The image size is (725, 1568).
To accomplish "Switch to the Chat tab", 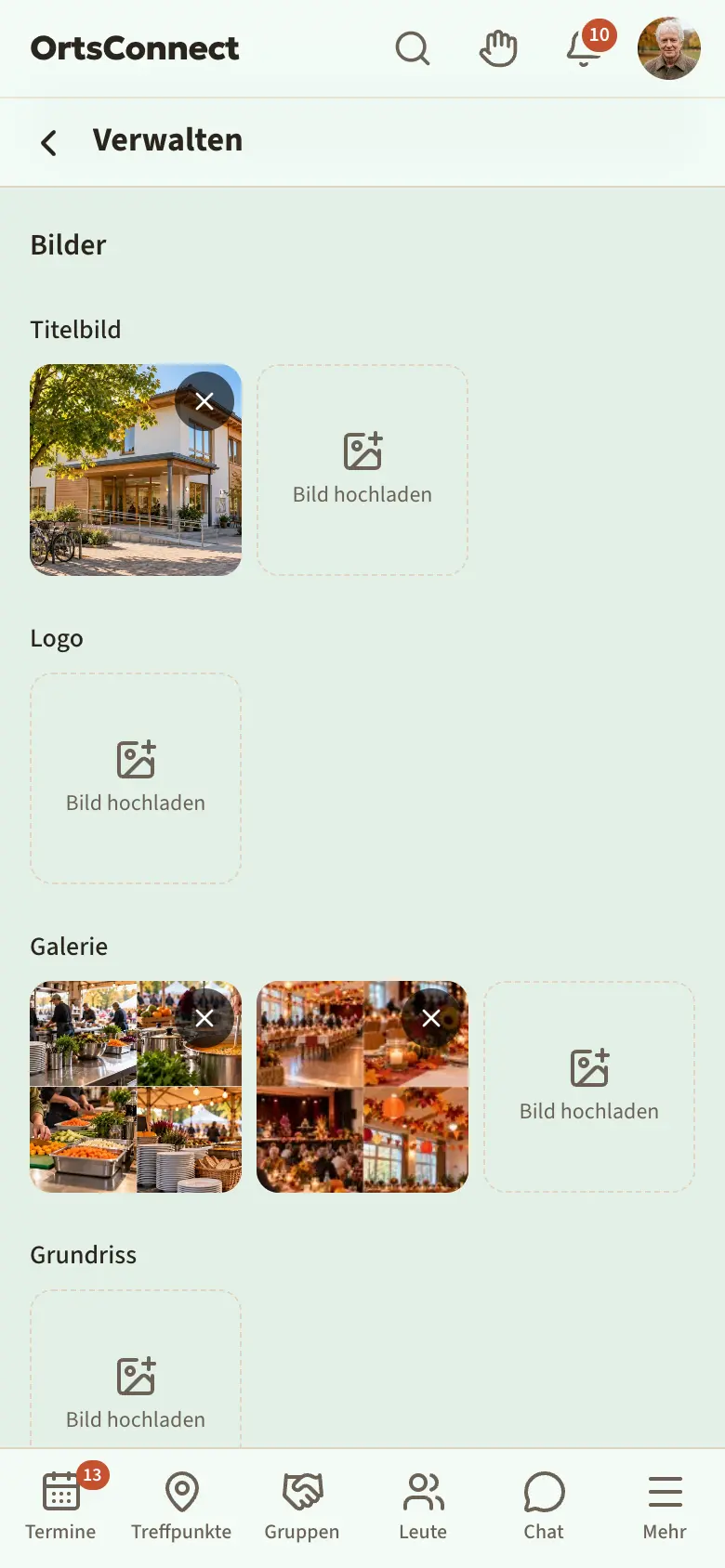I will coord(544,1507).
